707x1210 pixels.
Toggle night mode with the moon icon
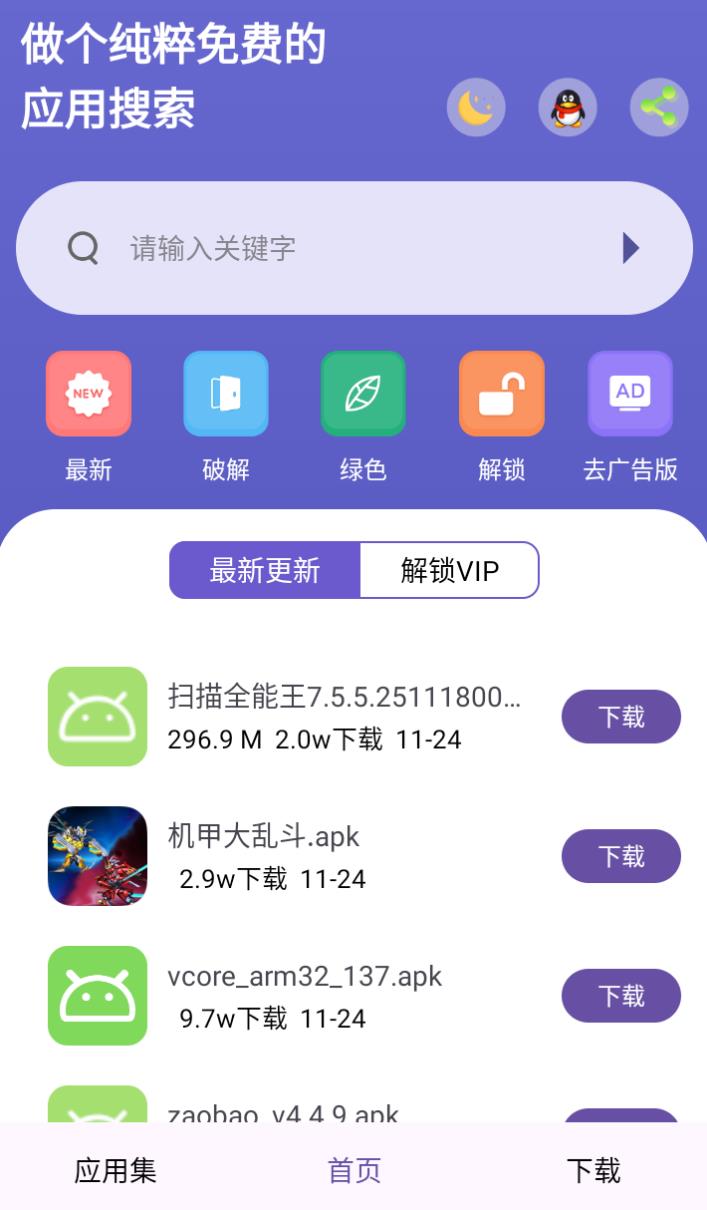pyautogui.click(x=476, y=107)
